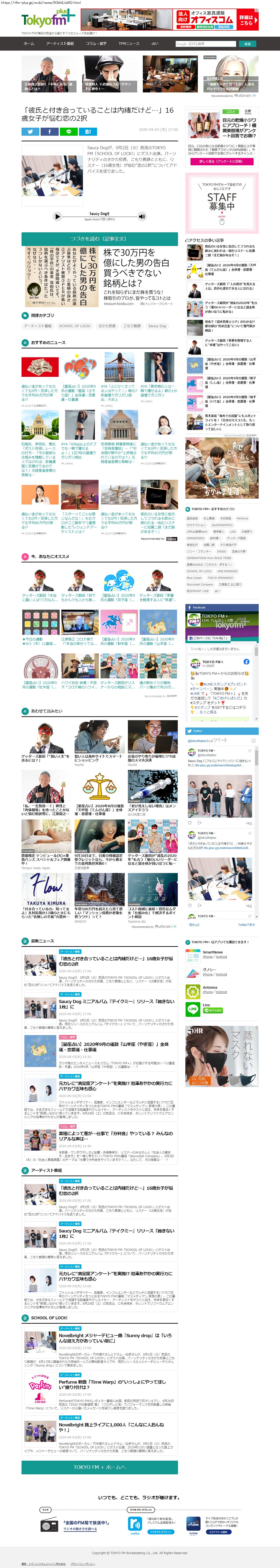
Task: Play the Saucy Dog music preview
Action: click(x=57, y=216)
